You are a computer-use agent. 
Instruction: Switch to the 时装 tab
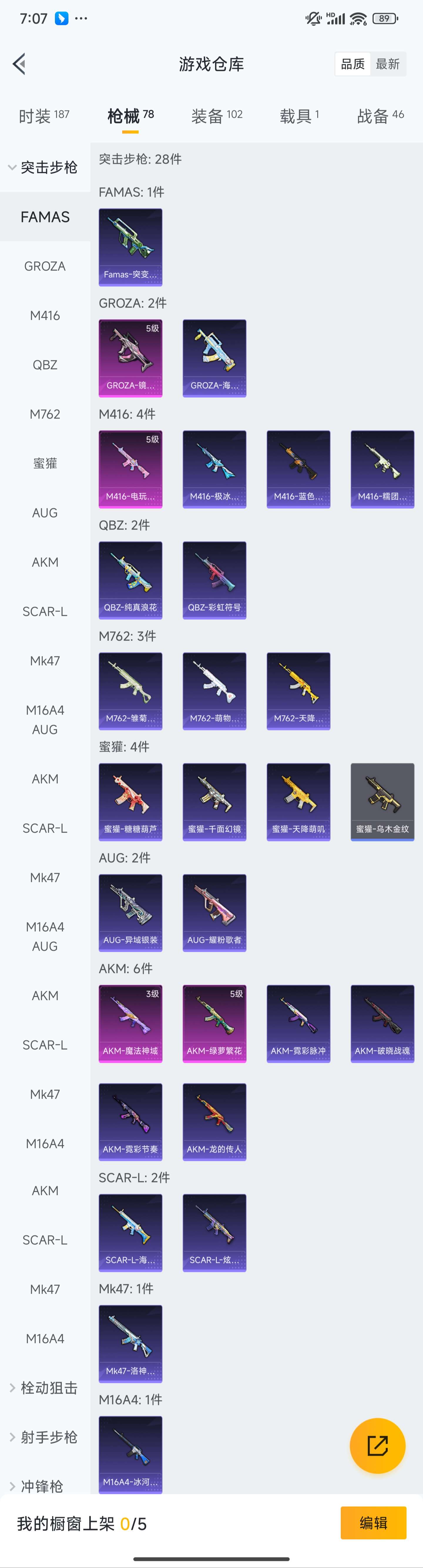pos(44,116)
